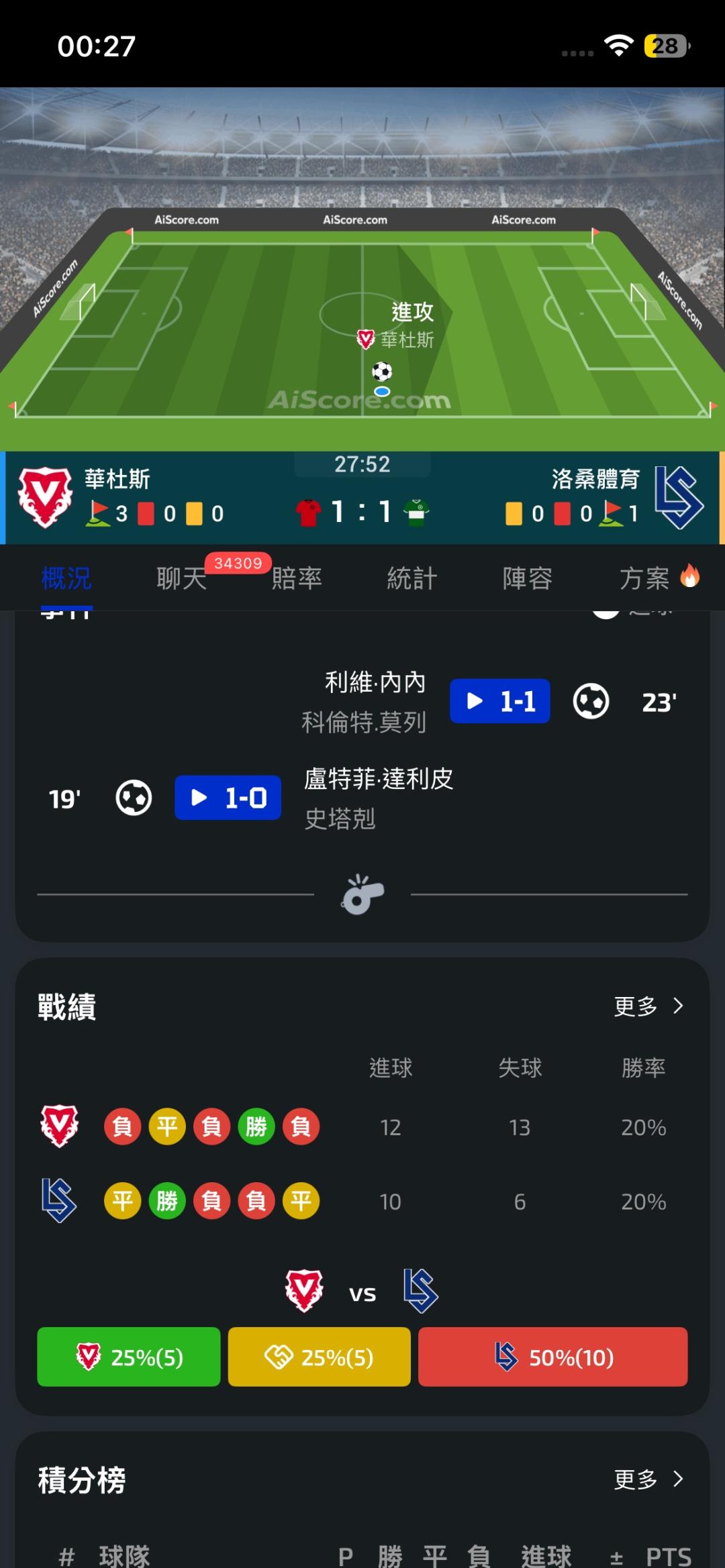Select the 概況 overview tab

tap(66, 578)
